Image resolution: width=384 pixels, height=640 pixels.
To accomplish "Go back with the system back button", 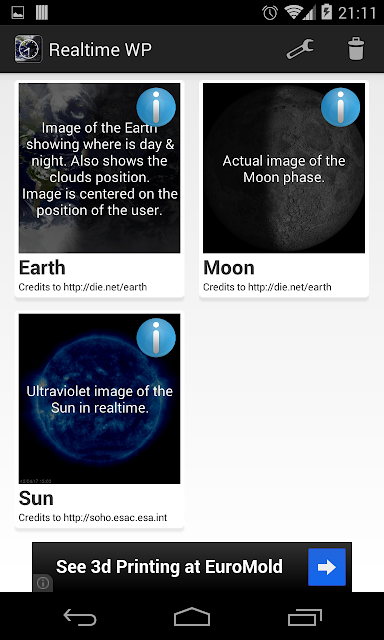I will click(80, 616).
